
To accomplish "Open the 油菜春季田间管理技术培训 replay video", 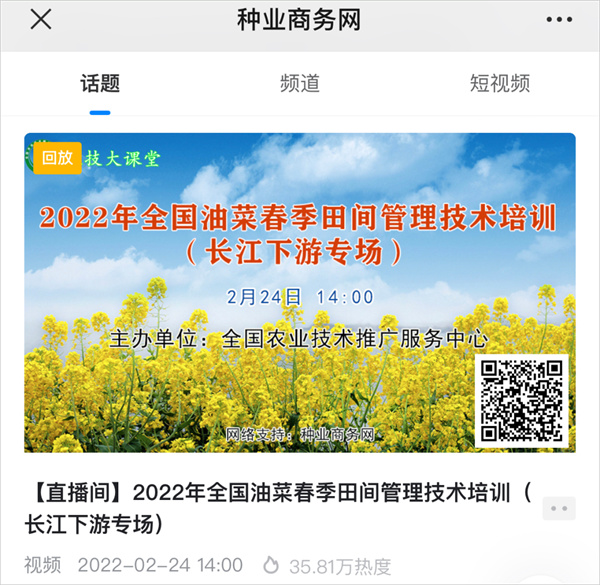I will [x=300, y=292].
